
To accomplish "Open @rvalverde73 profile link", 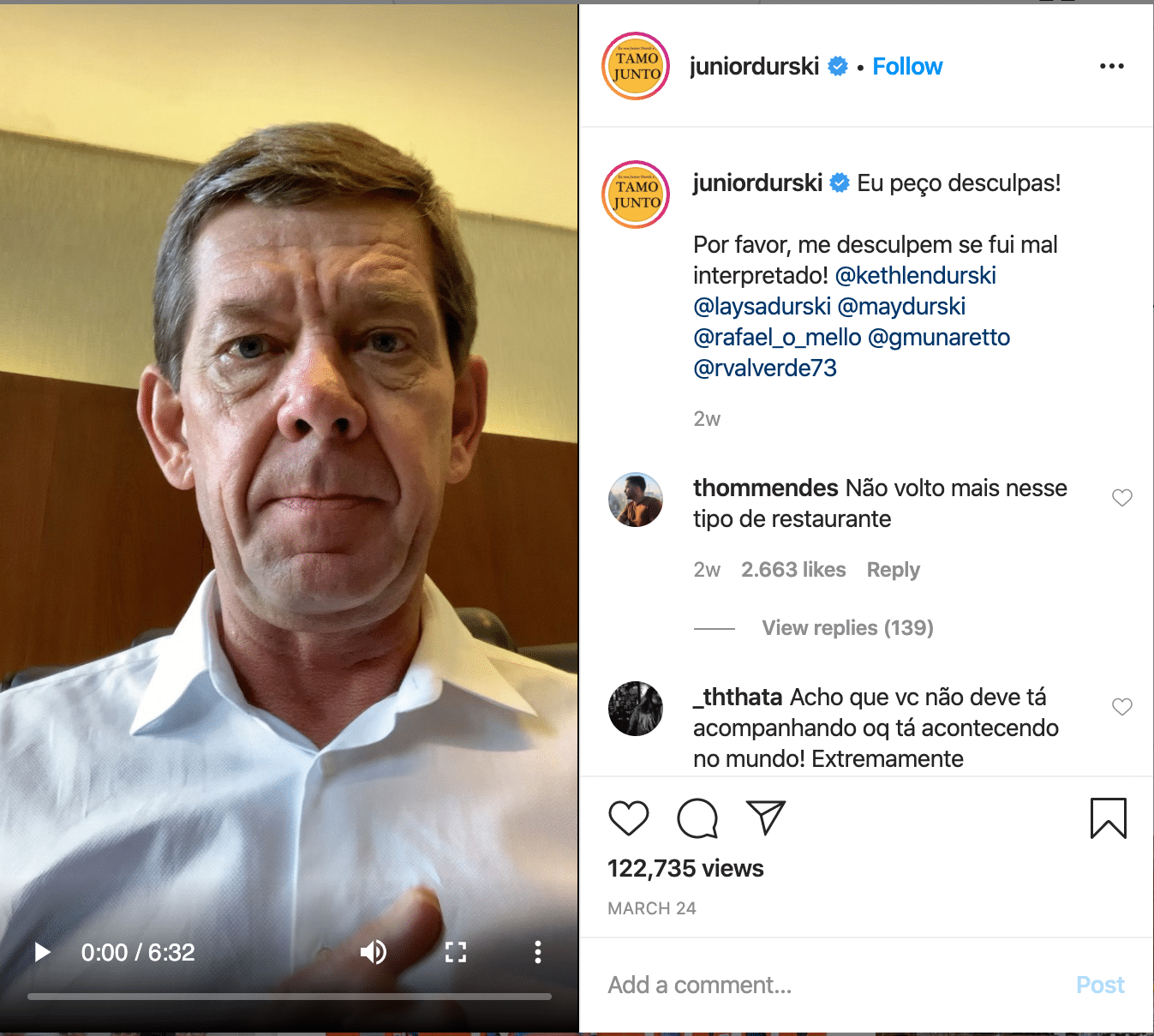I will (764, 368).
